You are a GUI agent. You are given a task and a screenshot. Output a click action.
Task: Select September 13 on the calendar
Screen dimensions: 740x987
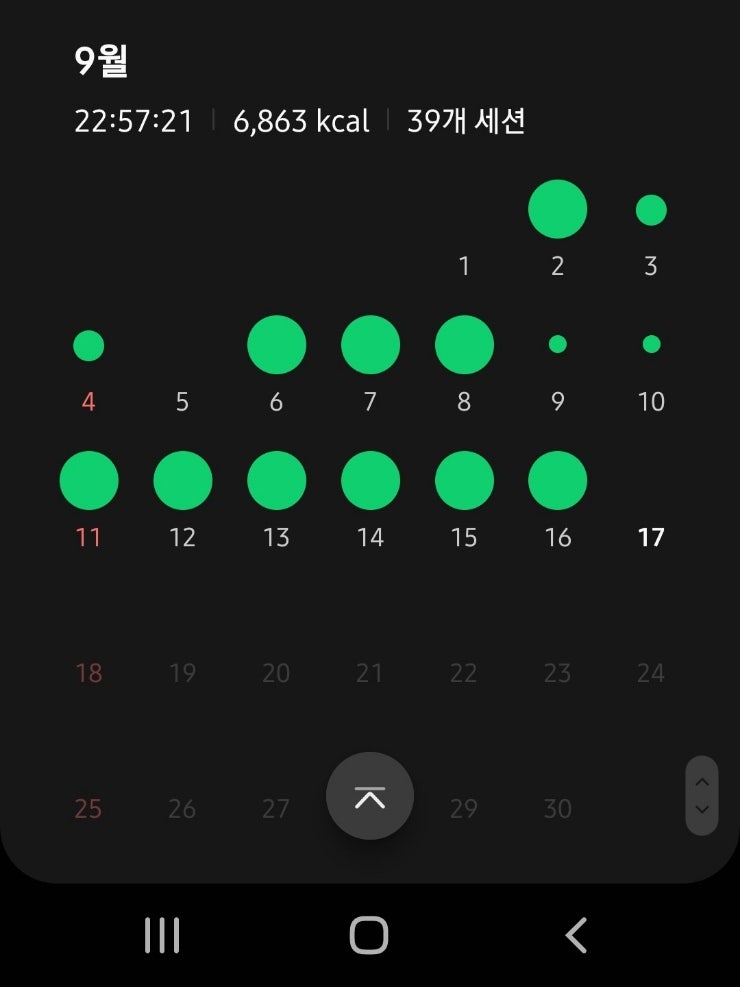click(x=276, y=481)
